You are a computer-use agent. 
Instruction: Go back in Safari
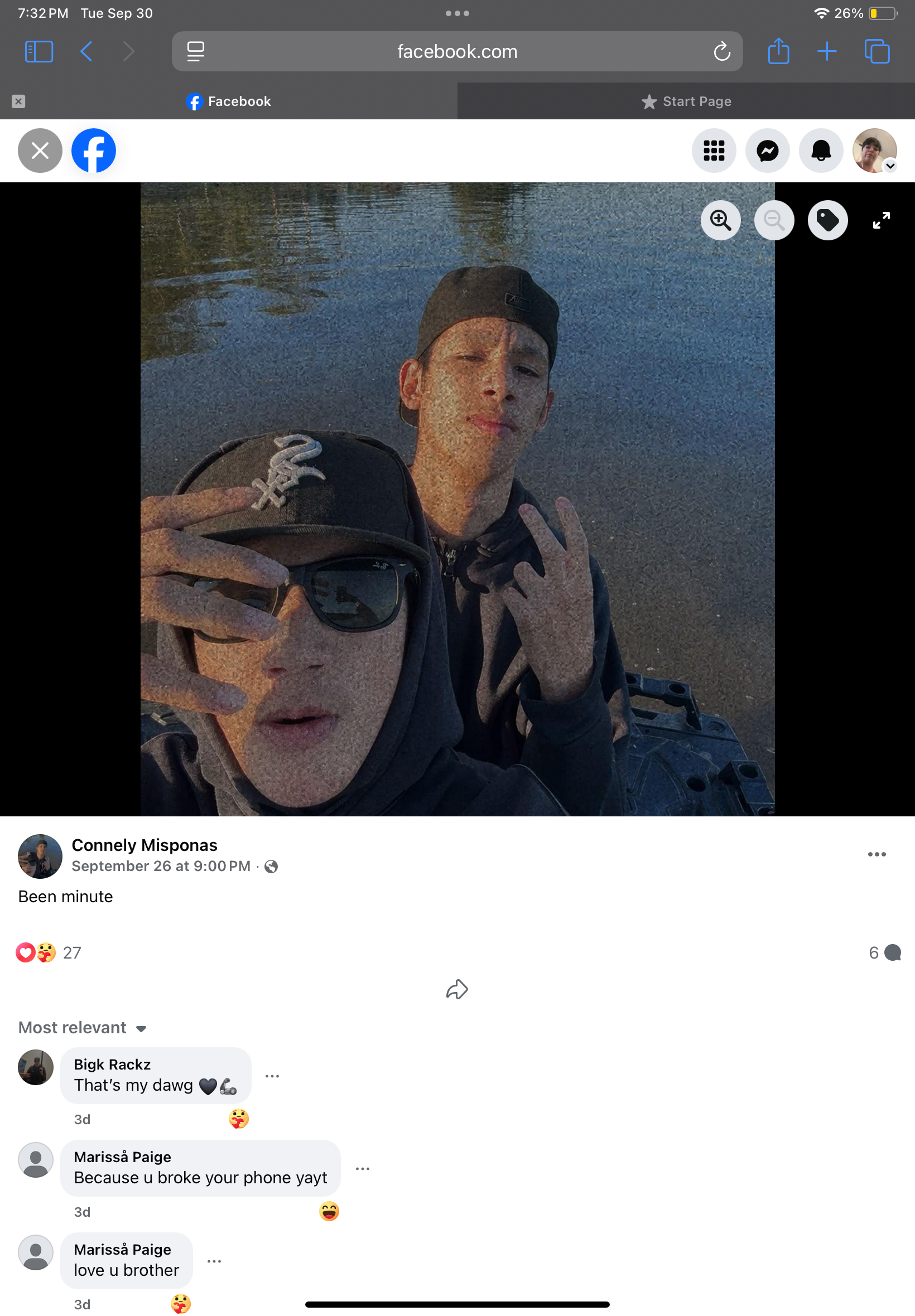click(x=86, y=51)
